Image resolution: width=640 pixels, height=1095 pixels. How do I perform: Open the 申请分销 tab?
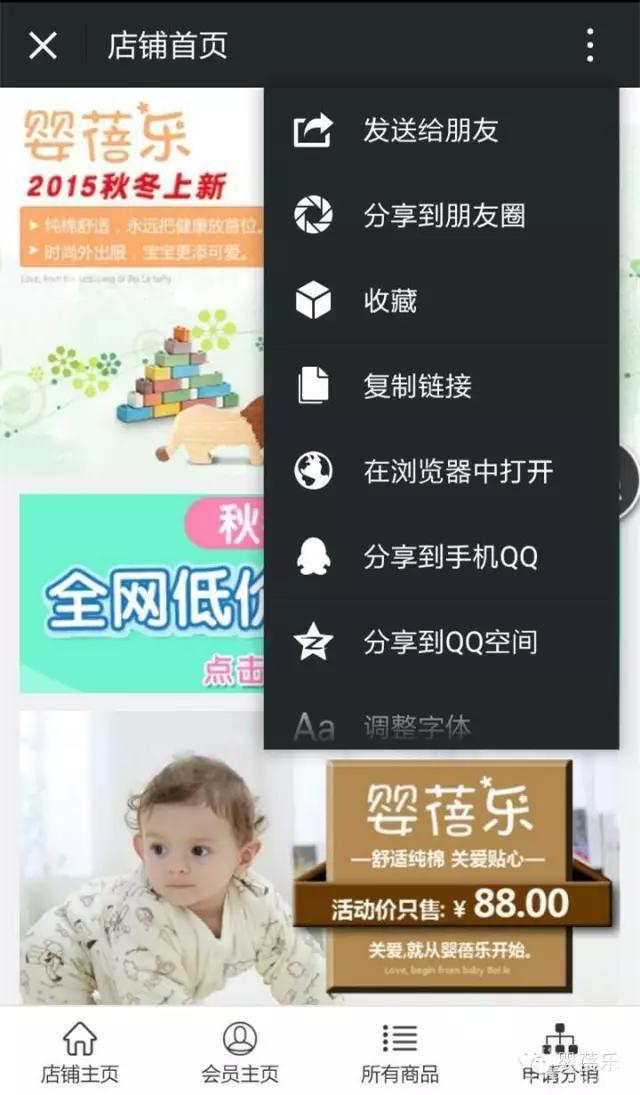[x=560, y=1052]
